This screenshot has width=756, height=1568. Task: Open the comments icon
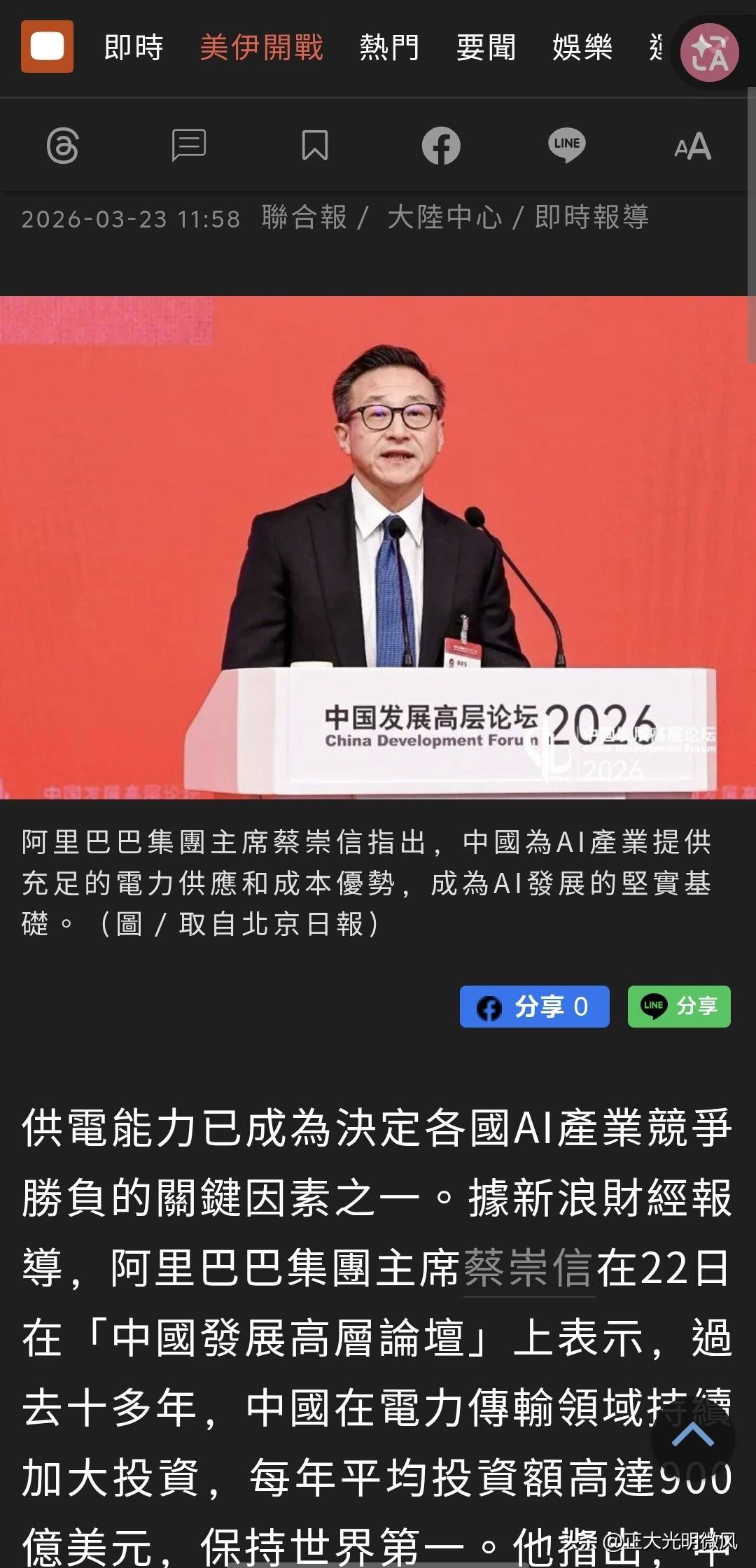pos(189,146)
